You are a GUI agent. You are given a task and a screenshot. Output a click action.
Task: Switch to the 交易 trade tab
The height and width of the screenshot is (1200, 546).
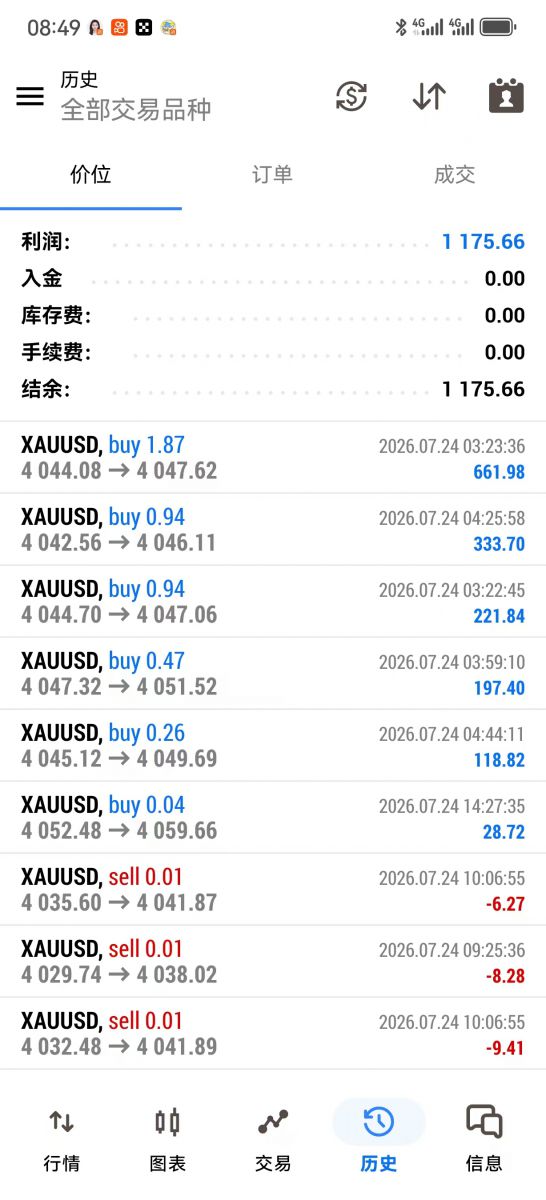point(273,1138)
